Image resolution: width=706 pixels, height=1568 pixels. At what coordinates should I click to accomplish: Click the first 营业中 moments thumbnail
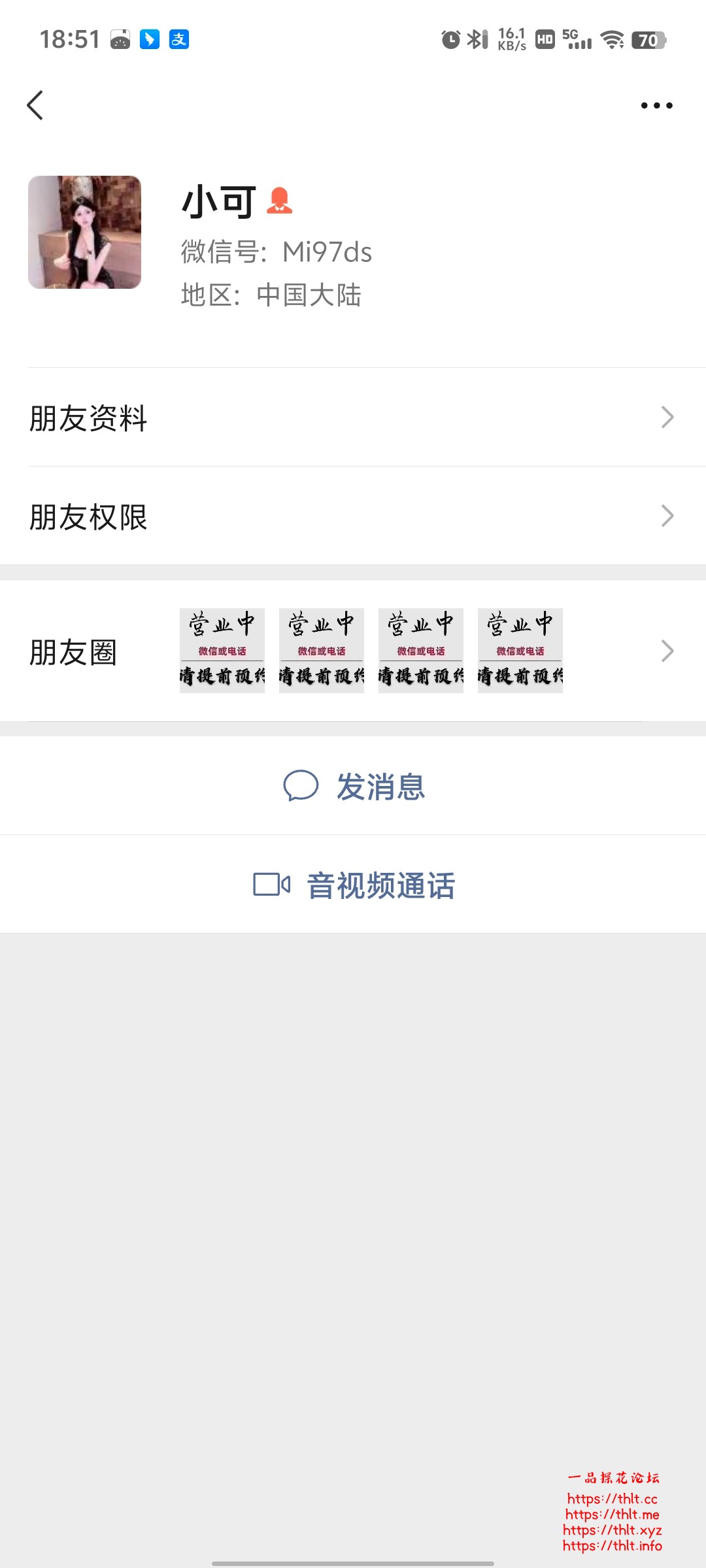221,651
